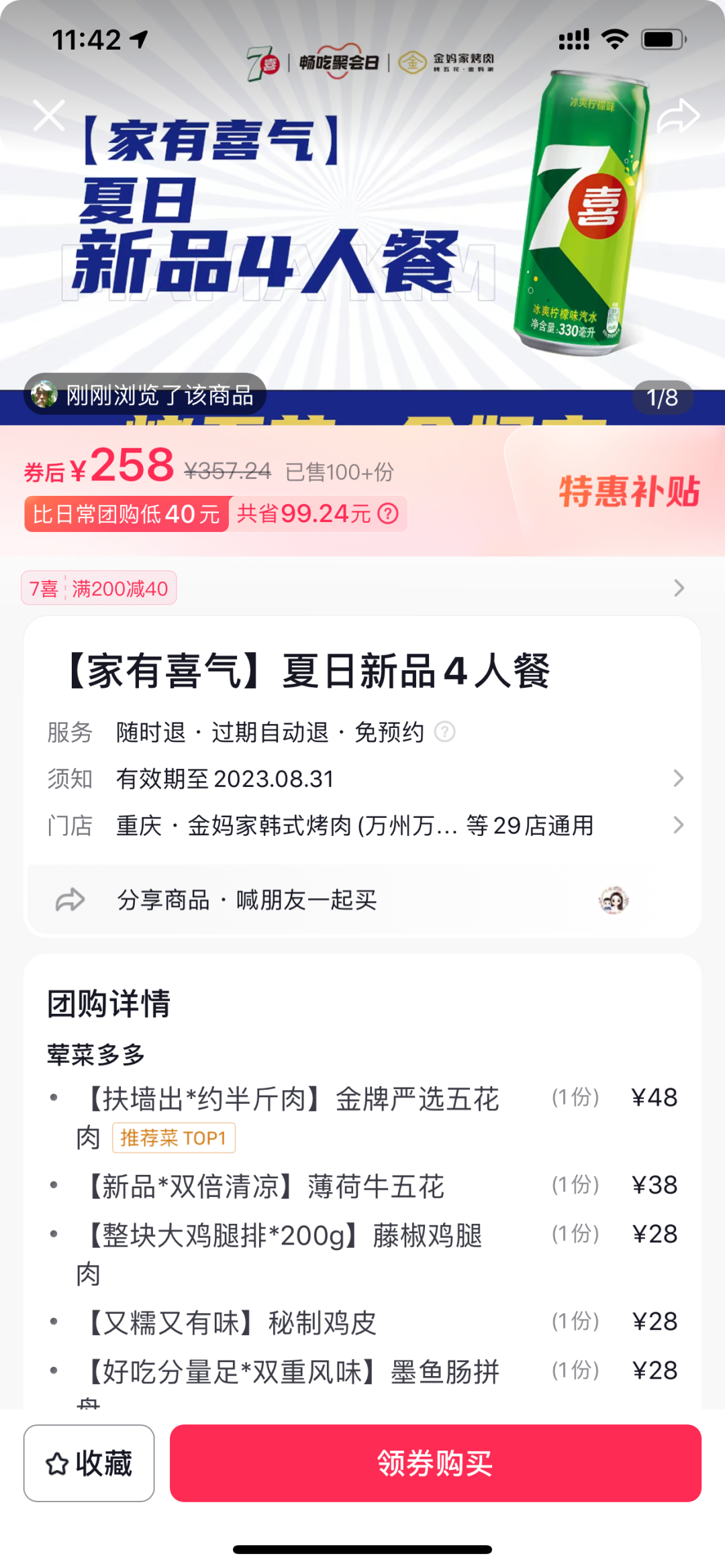
Task: Tap 领券购买 to buy
Action: coord(435,1463)
